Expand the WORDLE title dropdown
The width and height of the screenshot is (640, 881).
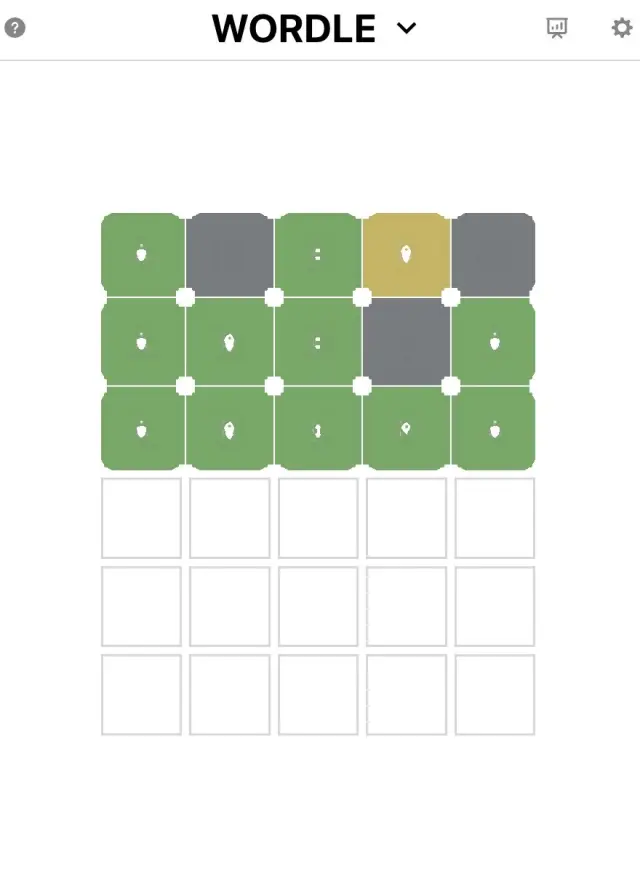tap(406, 28)
